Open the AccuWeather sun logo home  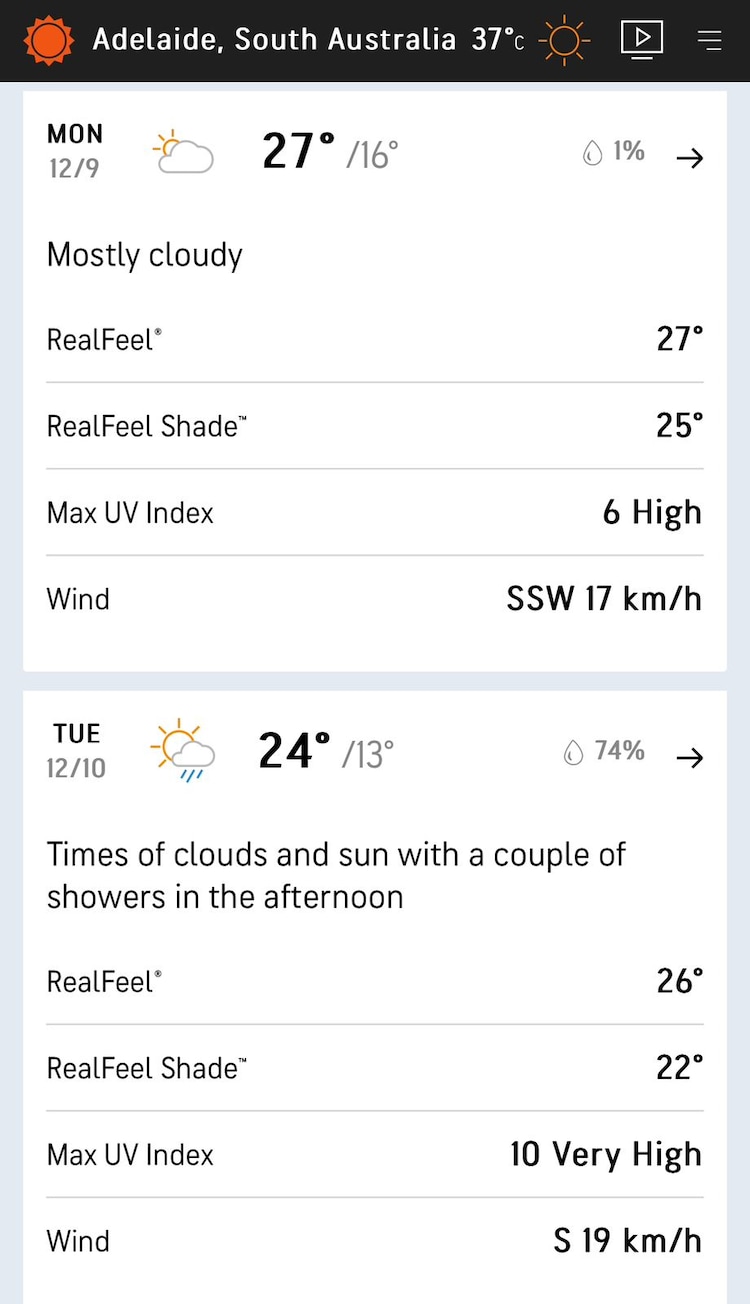point(48,40)
